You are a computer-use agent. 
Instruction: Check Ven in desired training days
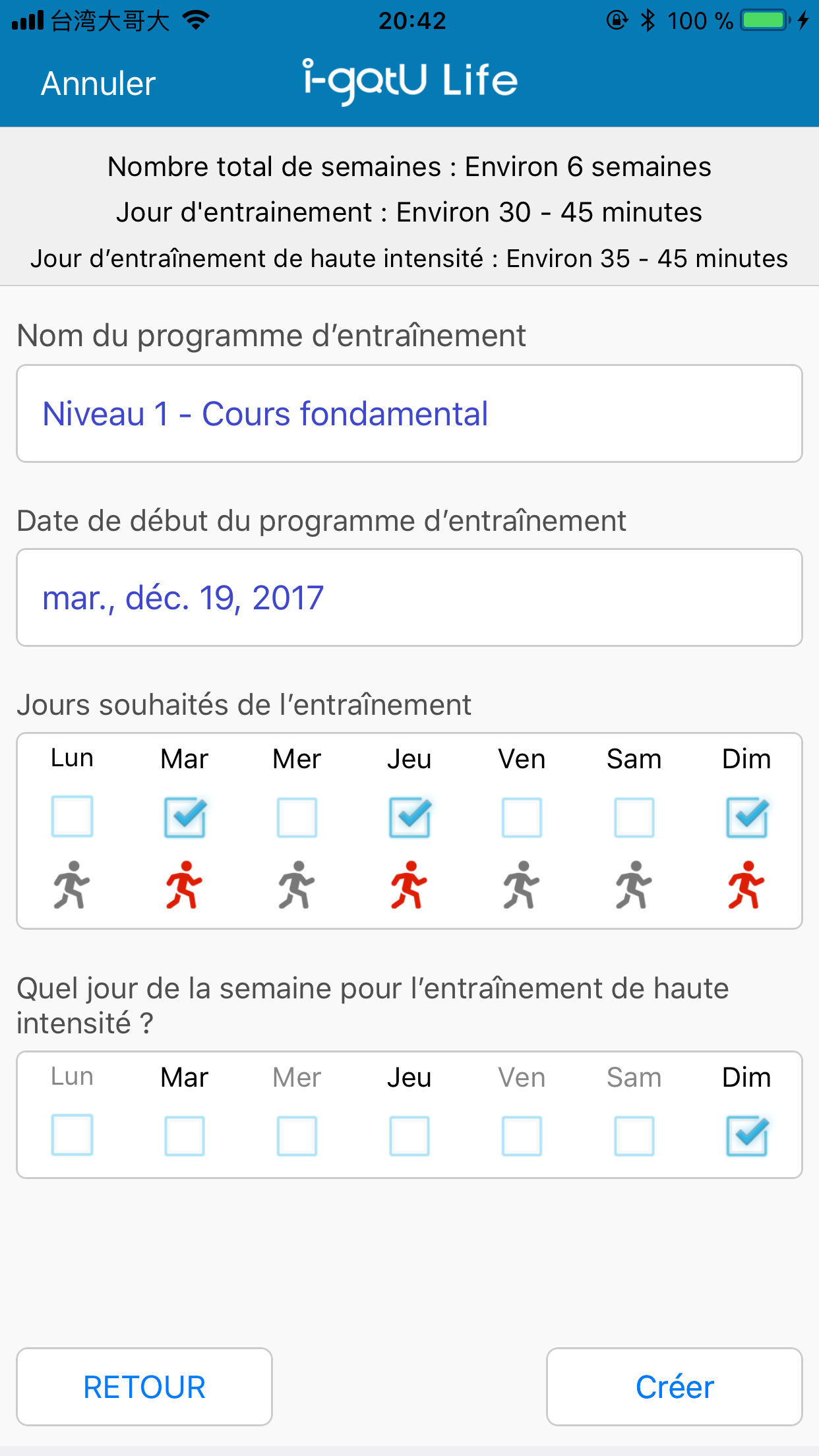pyautogui.click(x=522, y=818)
